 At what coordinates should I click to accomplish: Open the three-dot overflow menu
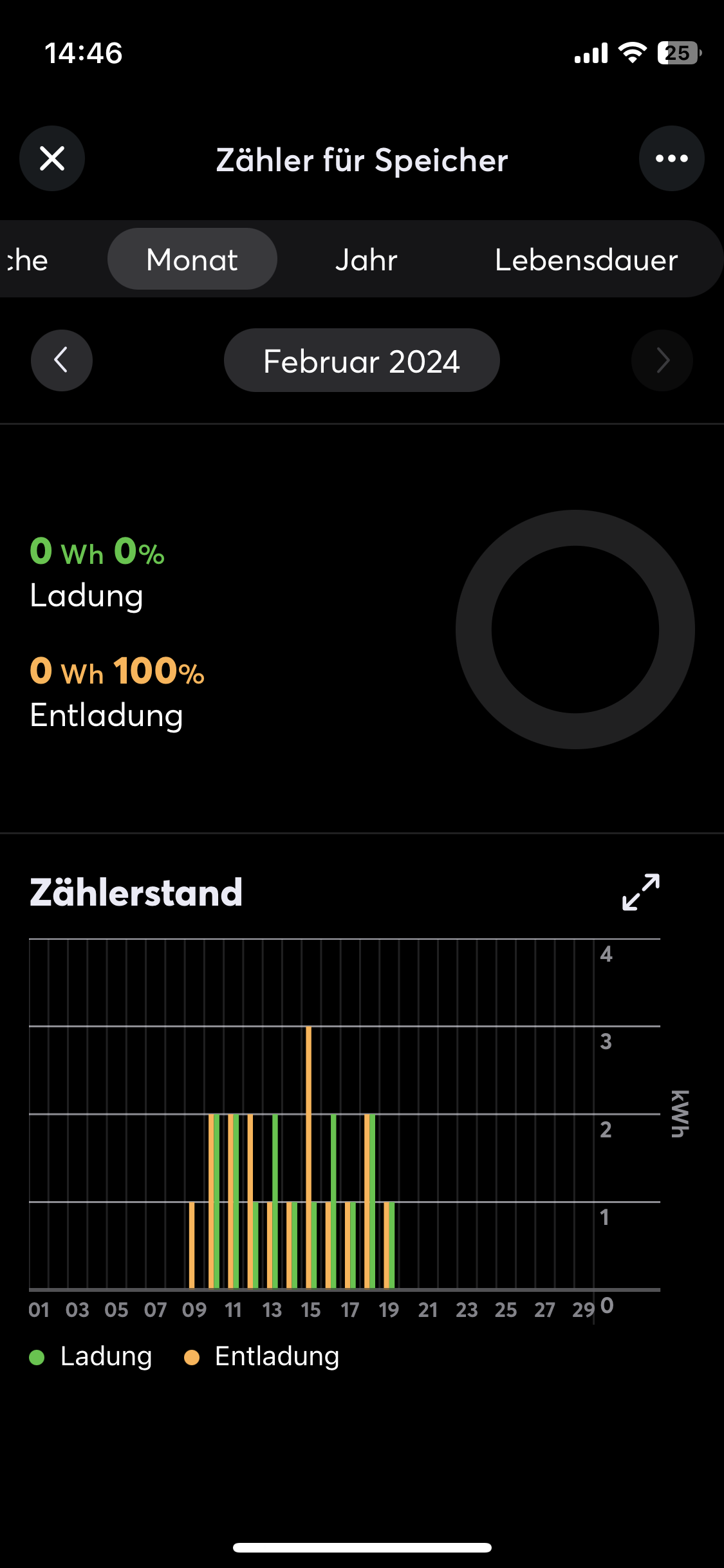pos(671,158)
